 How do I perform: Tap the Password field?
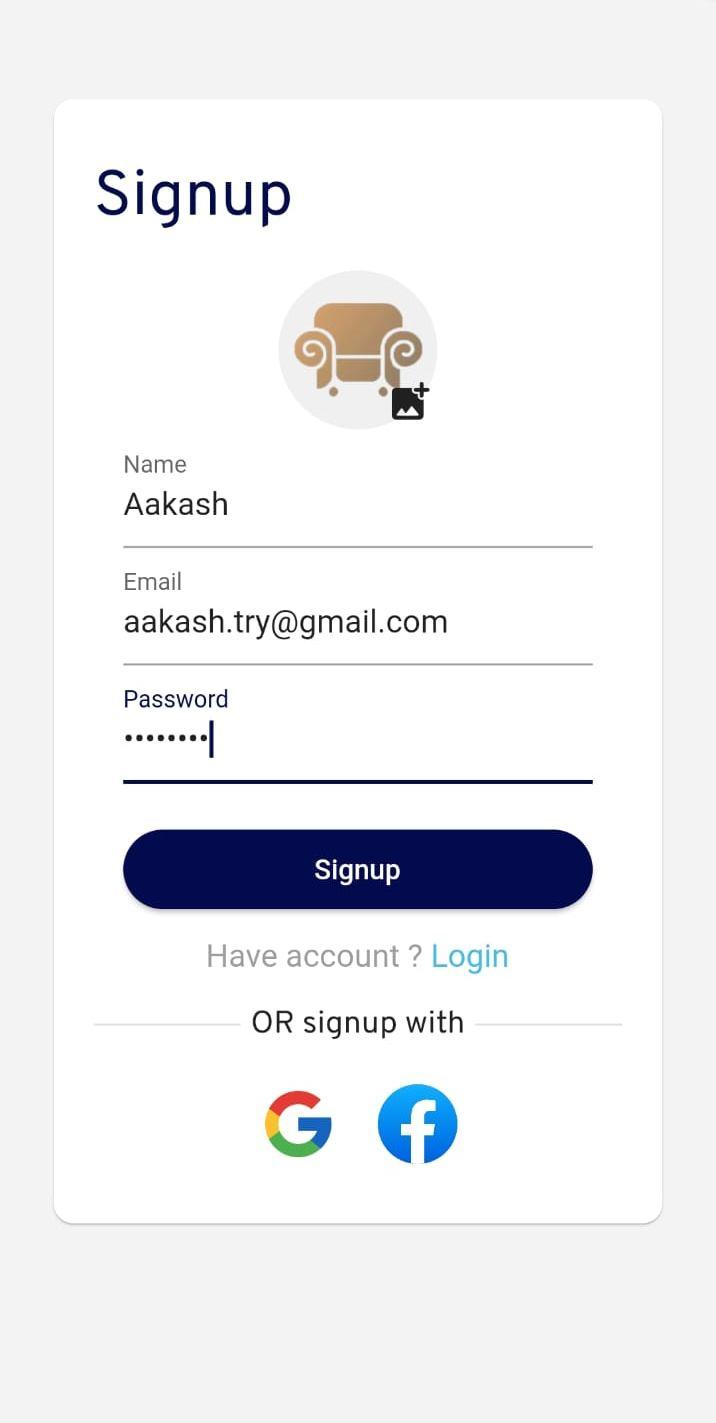pos(357,740)
